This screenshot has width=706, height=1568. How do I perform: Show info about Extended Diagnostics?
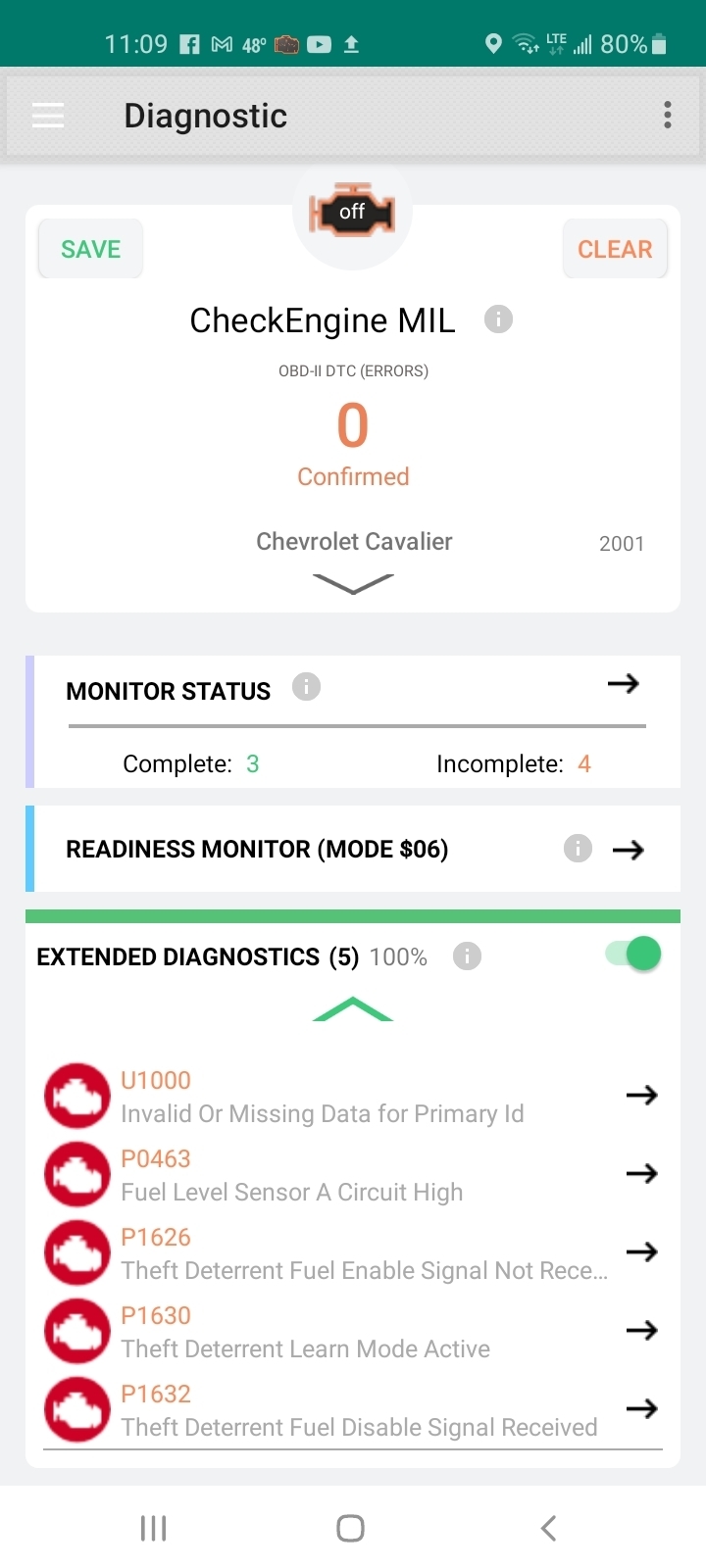(467, 956)
